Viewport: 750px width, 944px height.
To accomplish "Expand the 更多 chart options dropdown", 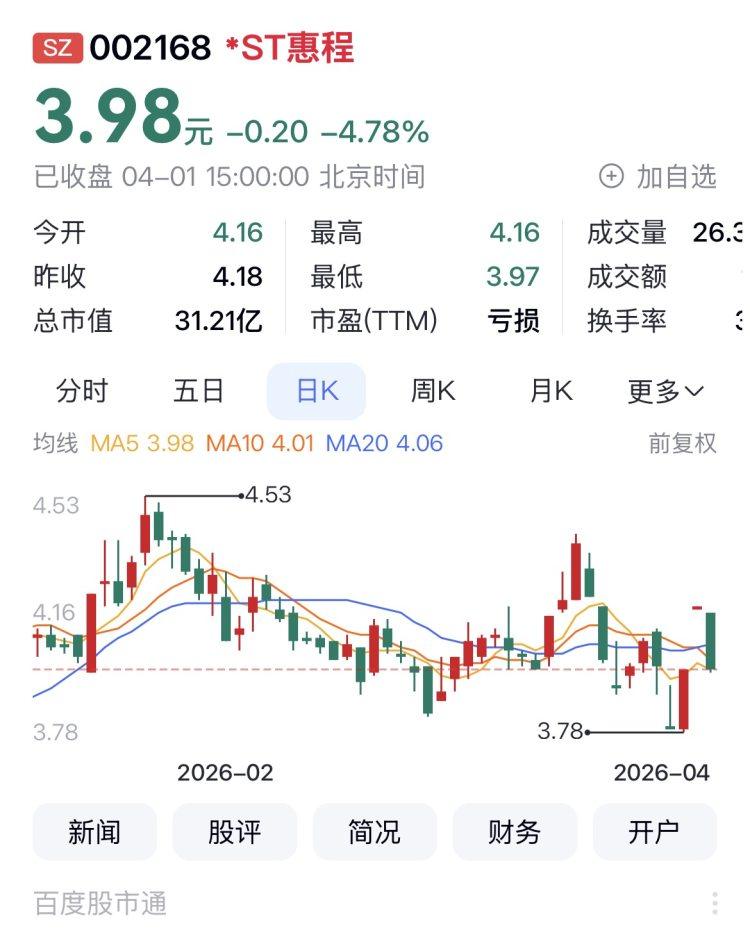I will [x=666, y=391].
